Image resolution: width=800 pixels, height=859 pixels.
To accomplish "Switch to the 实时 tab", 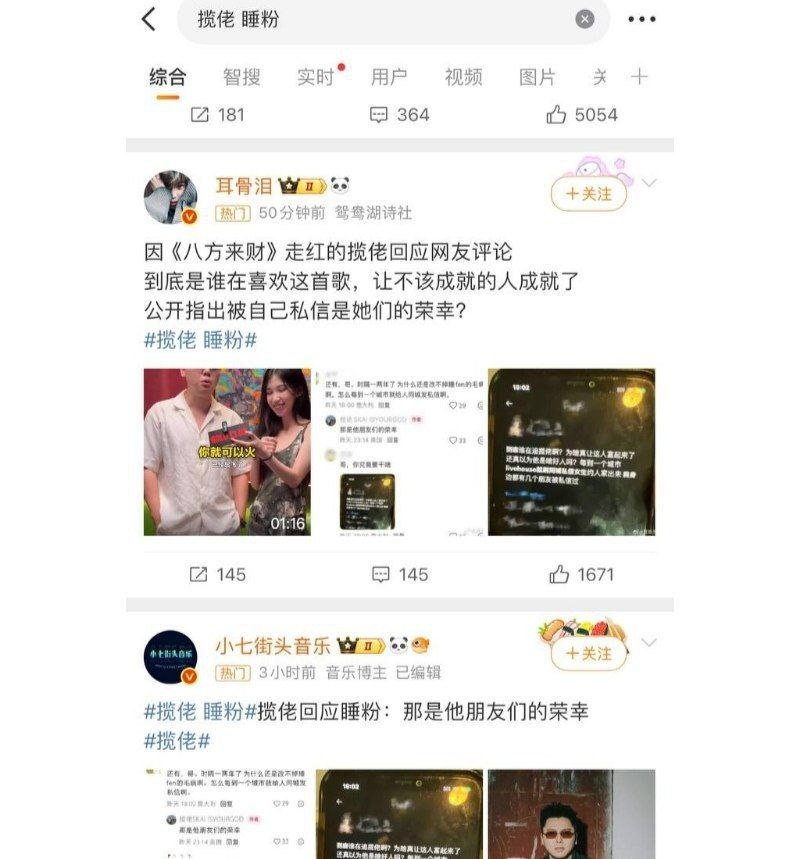I will (315, 77).
